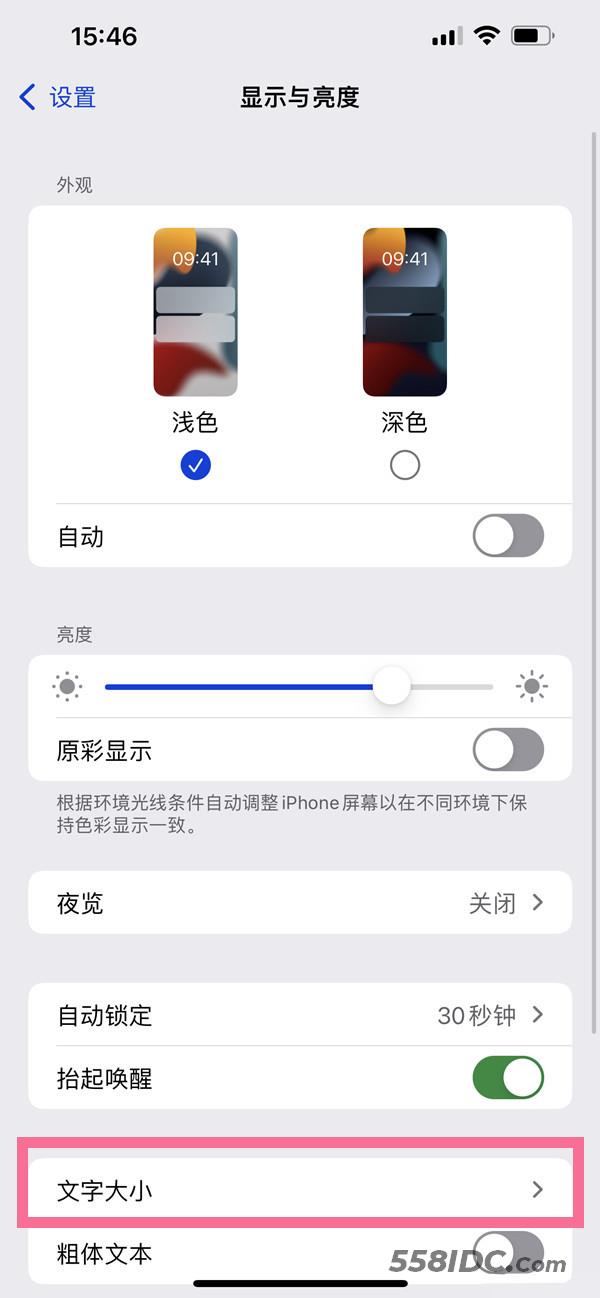Enable 原彩显示
The height and width of the screenshot is (1298, 600).
tap(508, 750)
